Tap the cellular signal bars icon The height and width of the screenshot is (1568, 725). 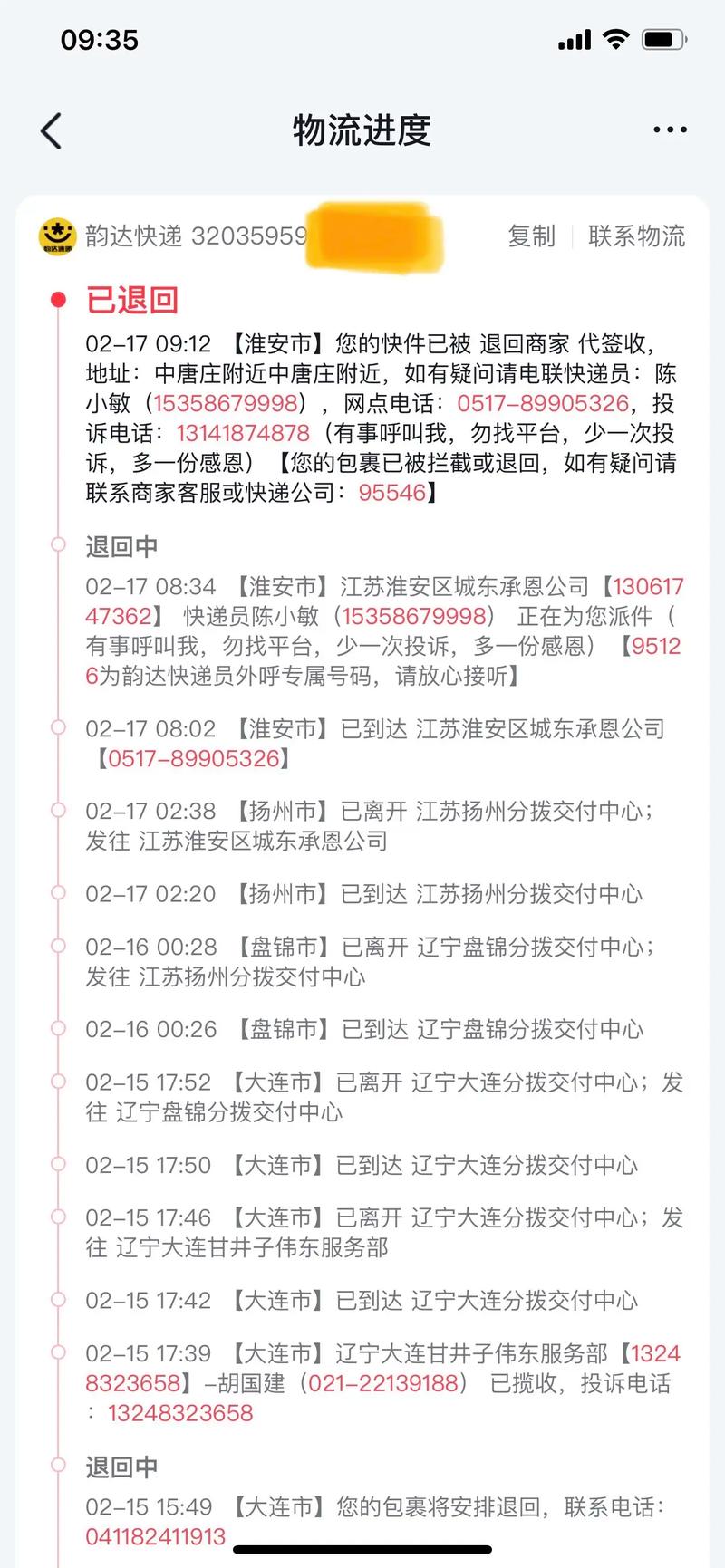tap(575, 39)
